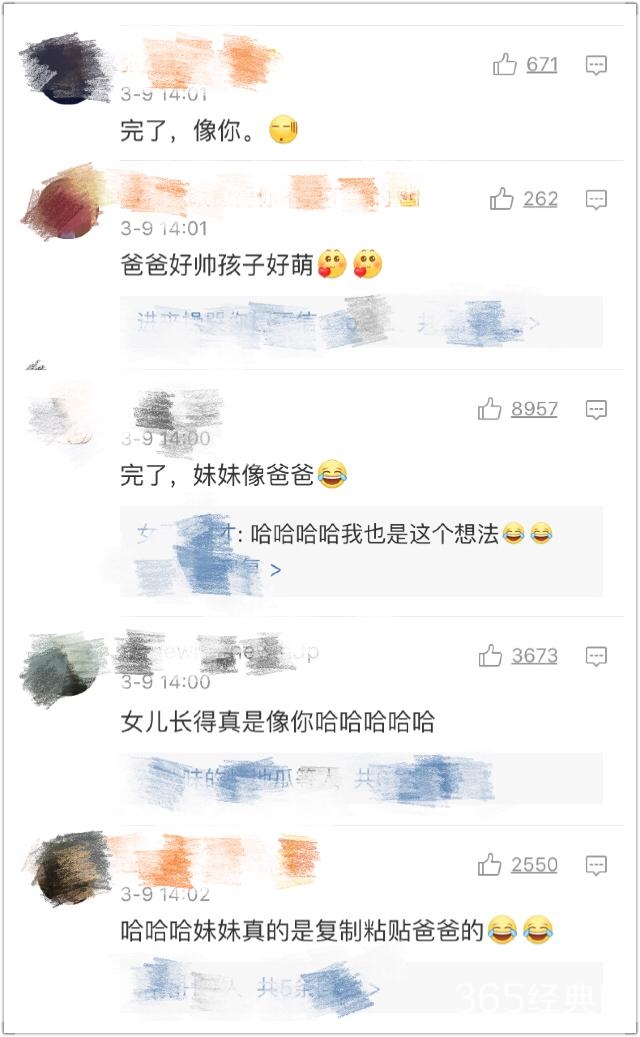
Task: Like the comment 爸爸好帅孩子好萌
Action: click(x=502, y=199)
